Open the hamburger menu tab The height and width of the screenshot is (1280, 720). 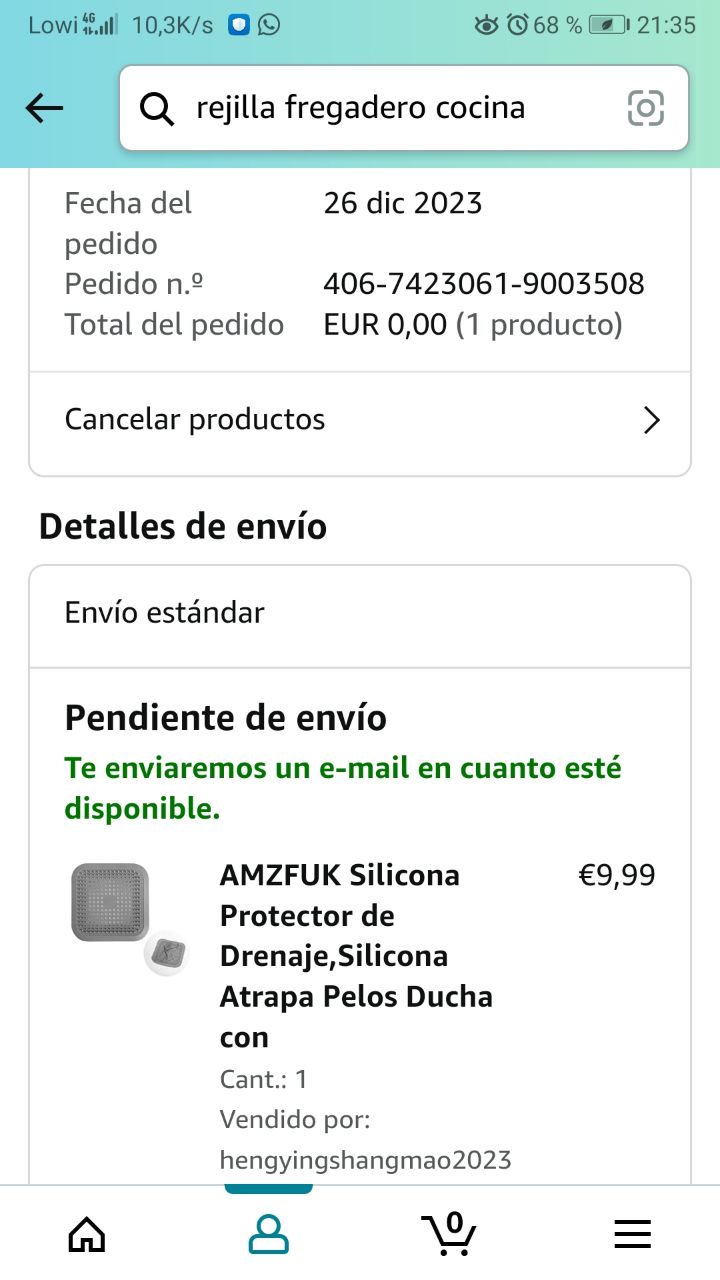[x=632, y=1234]
